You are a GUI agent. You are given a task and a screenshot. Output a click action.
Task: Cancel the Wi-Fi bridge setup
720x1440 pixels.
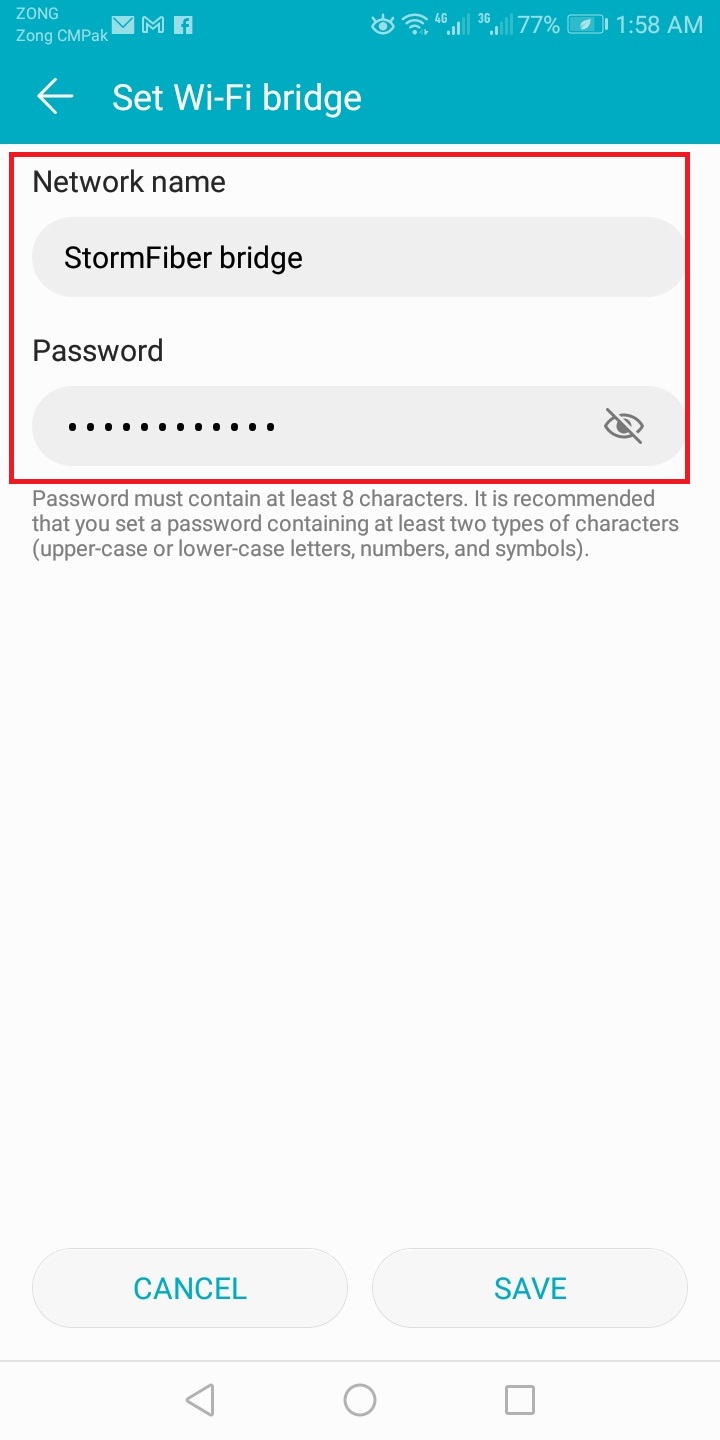pyautogui.click(x=190, y=1288)
